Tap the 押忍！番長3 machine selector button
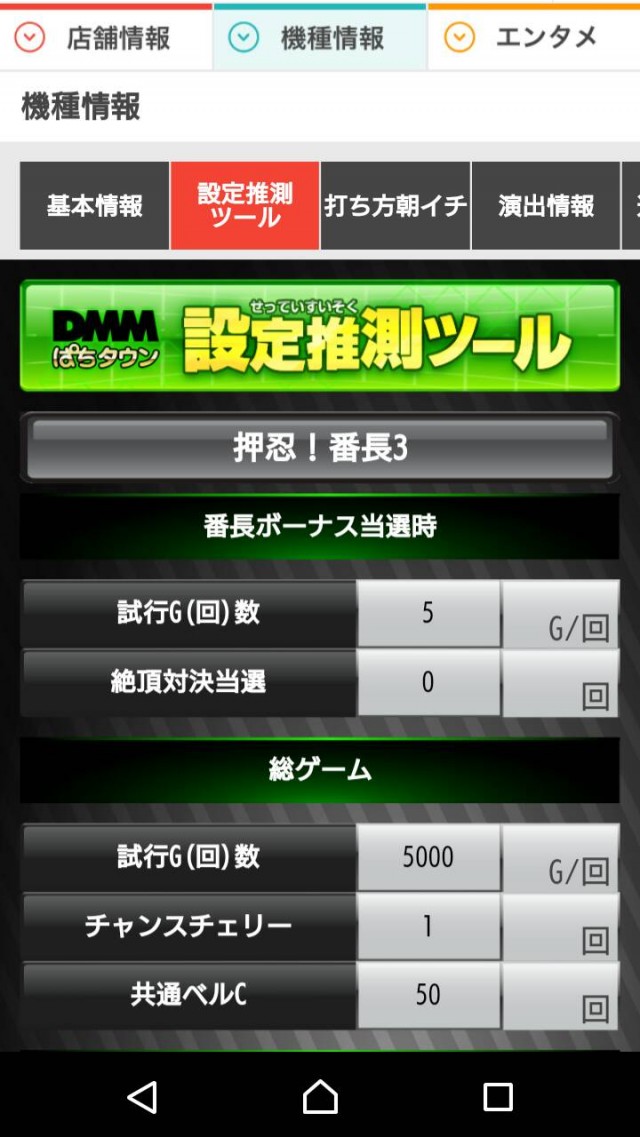Screen dimensions: 640x1137 tap(320, 448)
